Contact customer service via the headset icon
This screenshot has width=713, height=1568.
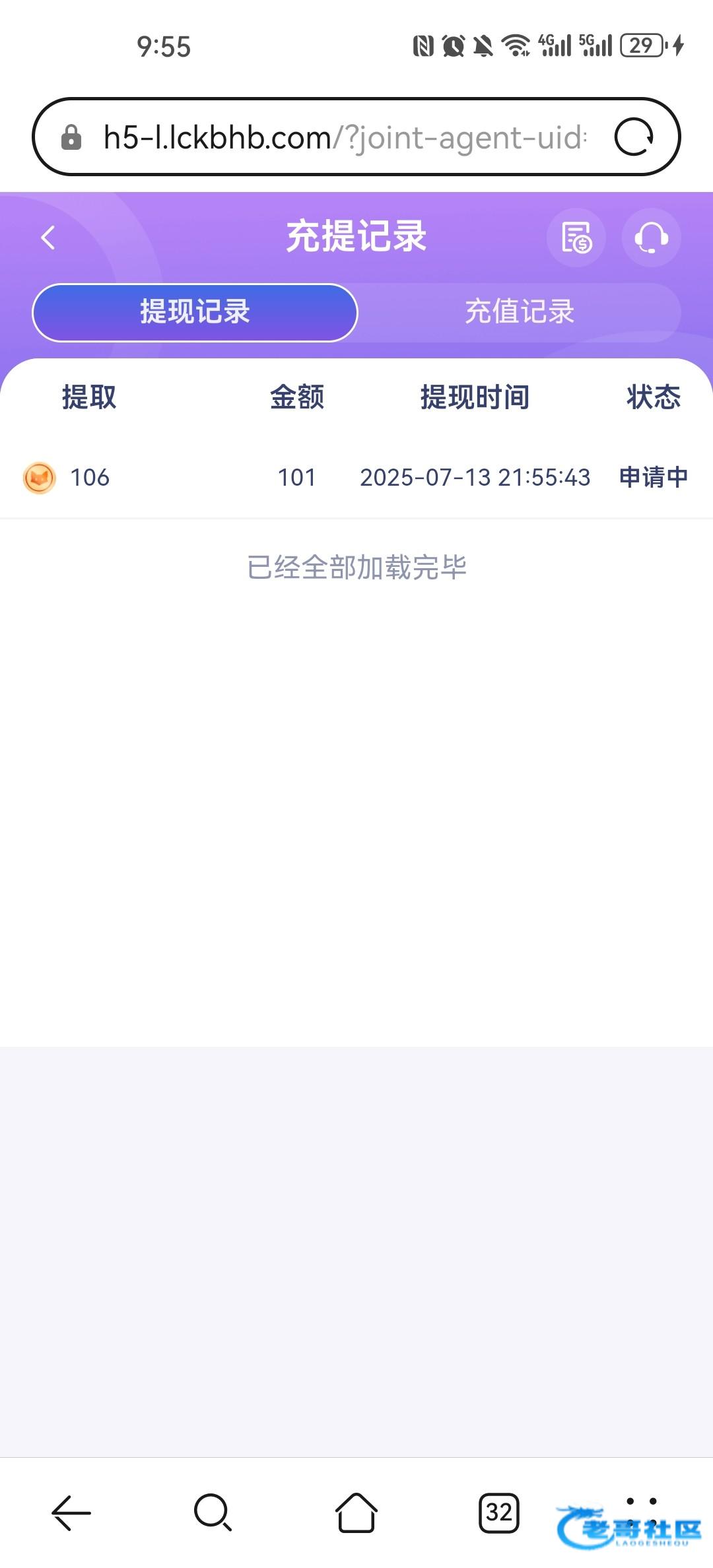651,238
